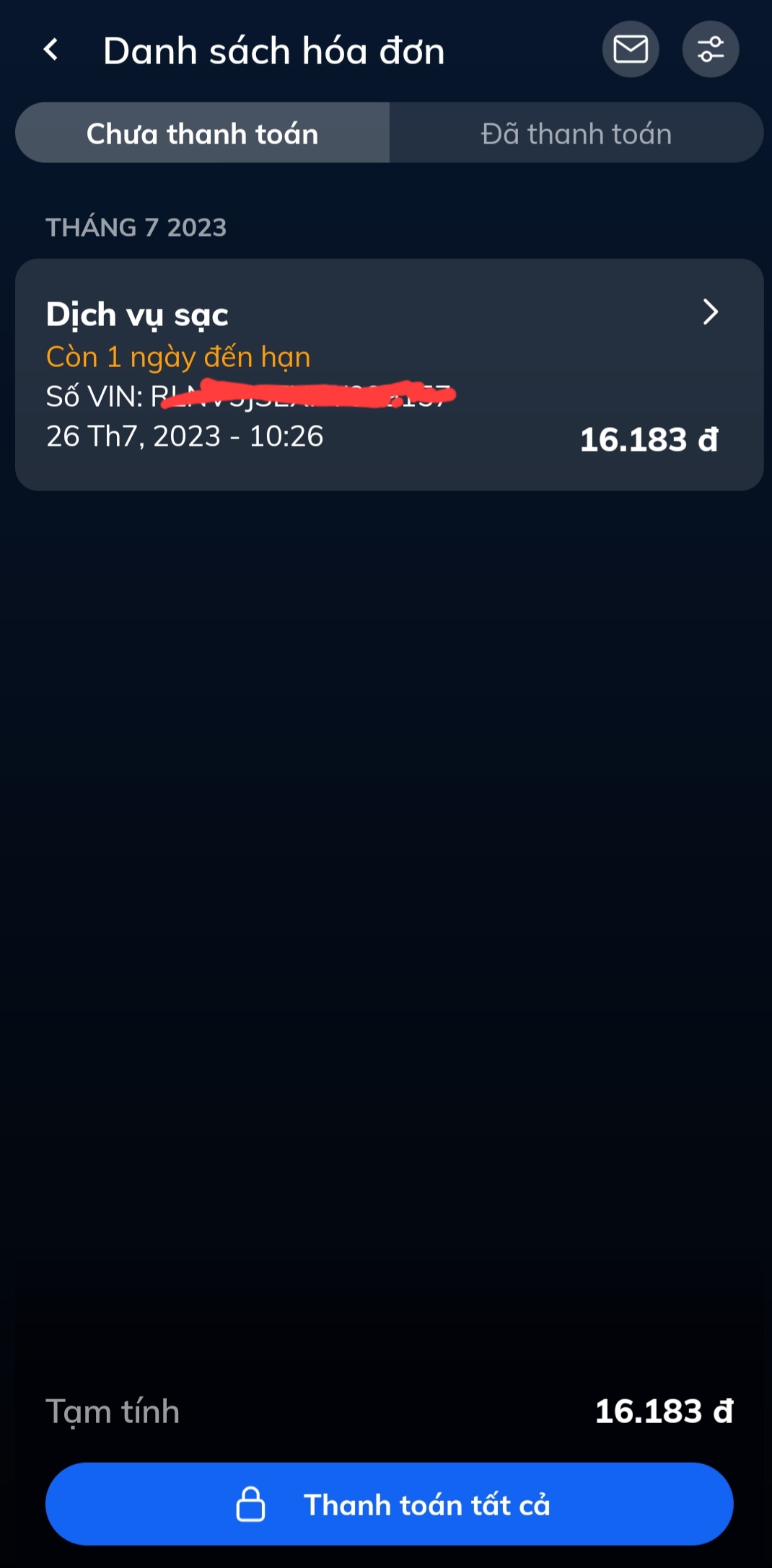Select the Chưa thanh toán tab
This screenshot has height=1568, width=772.
(x=201, y=133)
